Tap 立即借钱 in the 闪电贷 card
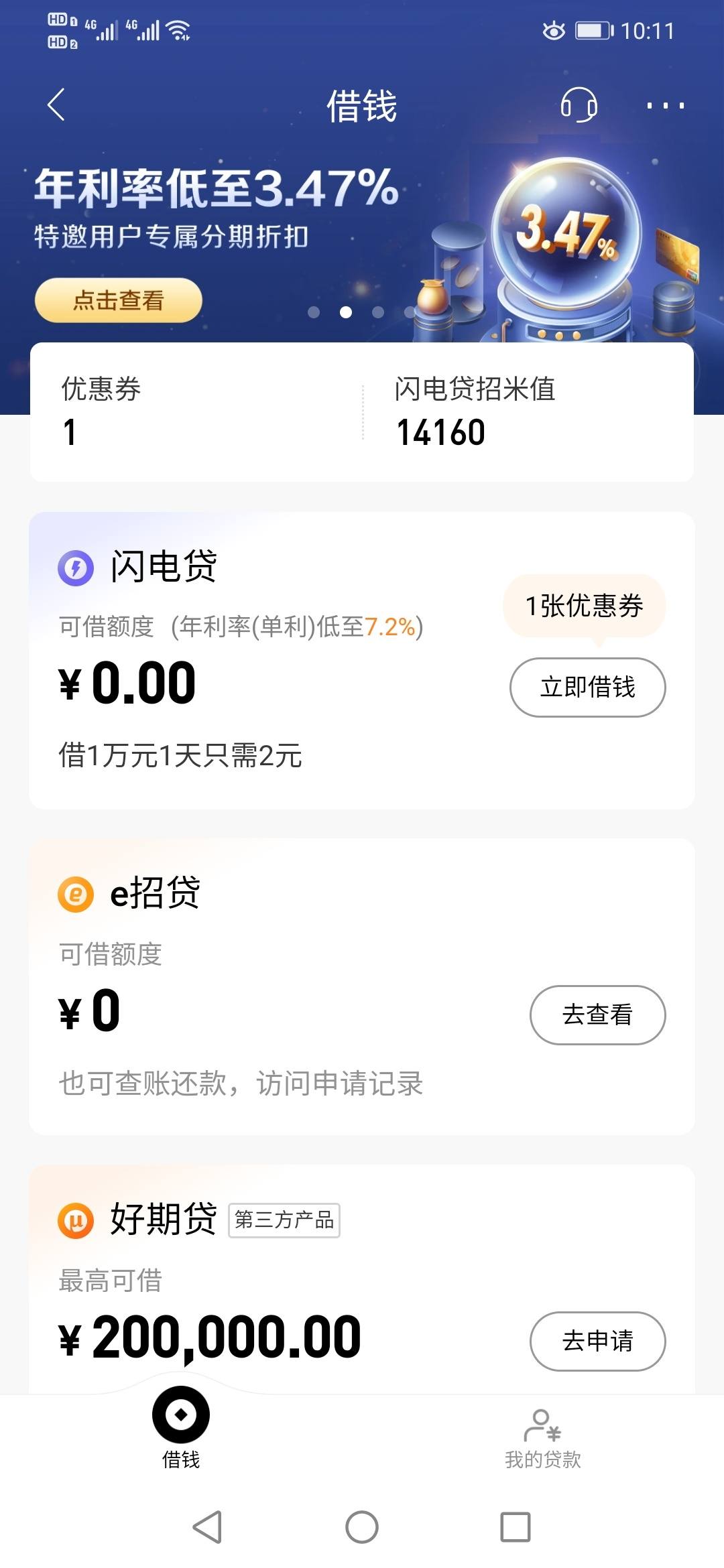 587,688
